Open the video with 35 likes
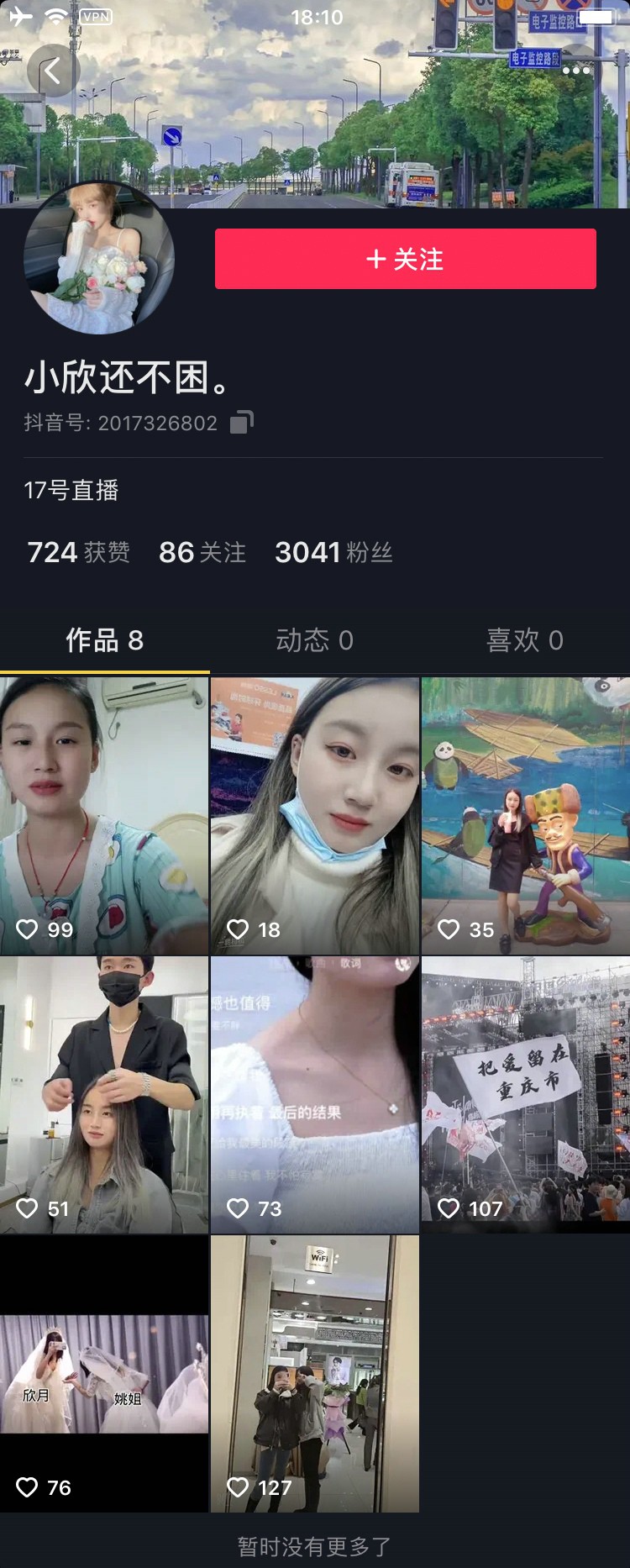This screenshot has height=1568, width=630. [x=525, y=815]
